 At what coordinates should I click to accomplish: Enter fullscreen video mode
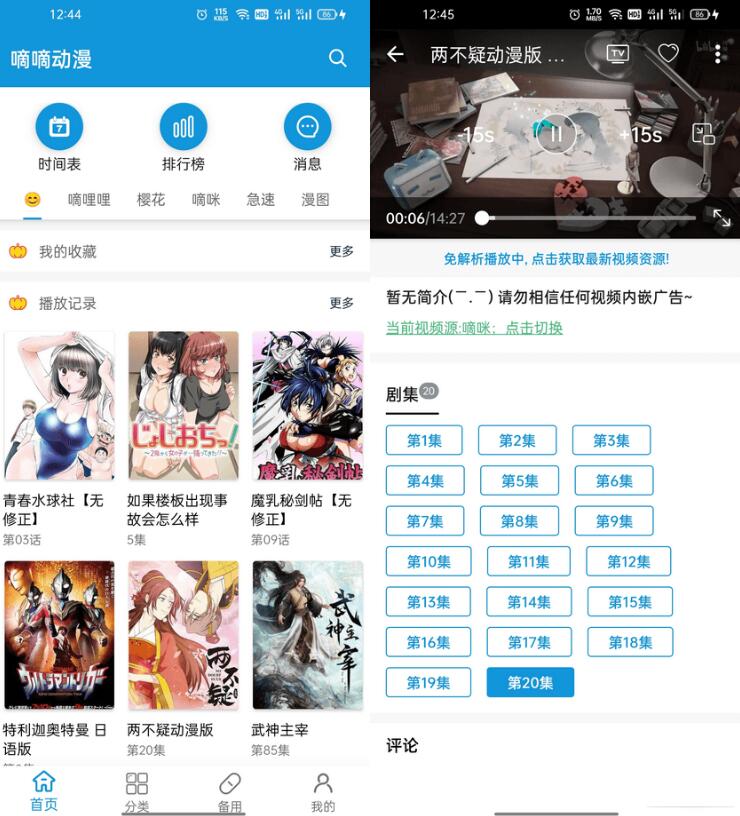[721, 217]
